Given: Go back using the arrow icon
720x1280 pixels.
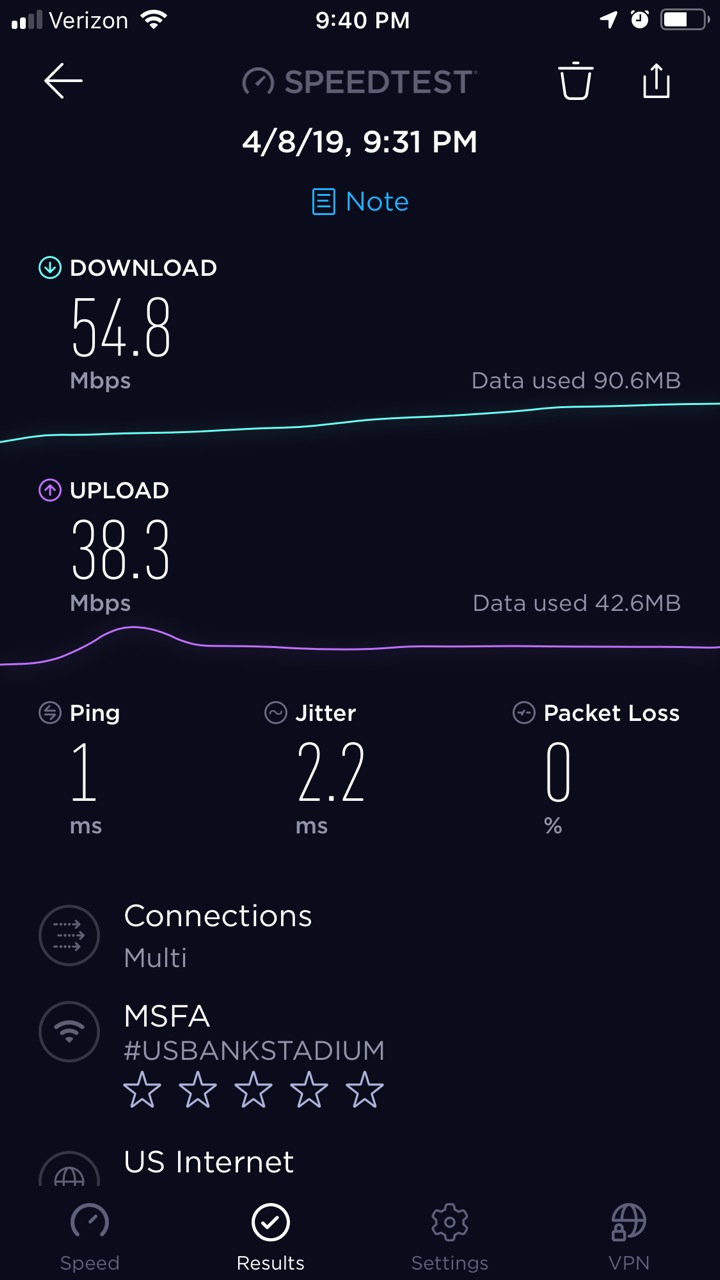Looking at the screenshot, I should click(x=63, y=81).
